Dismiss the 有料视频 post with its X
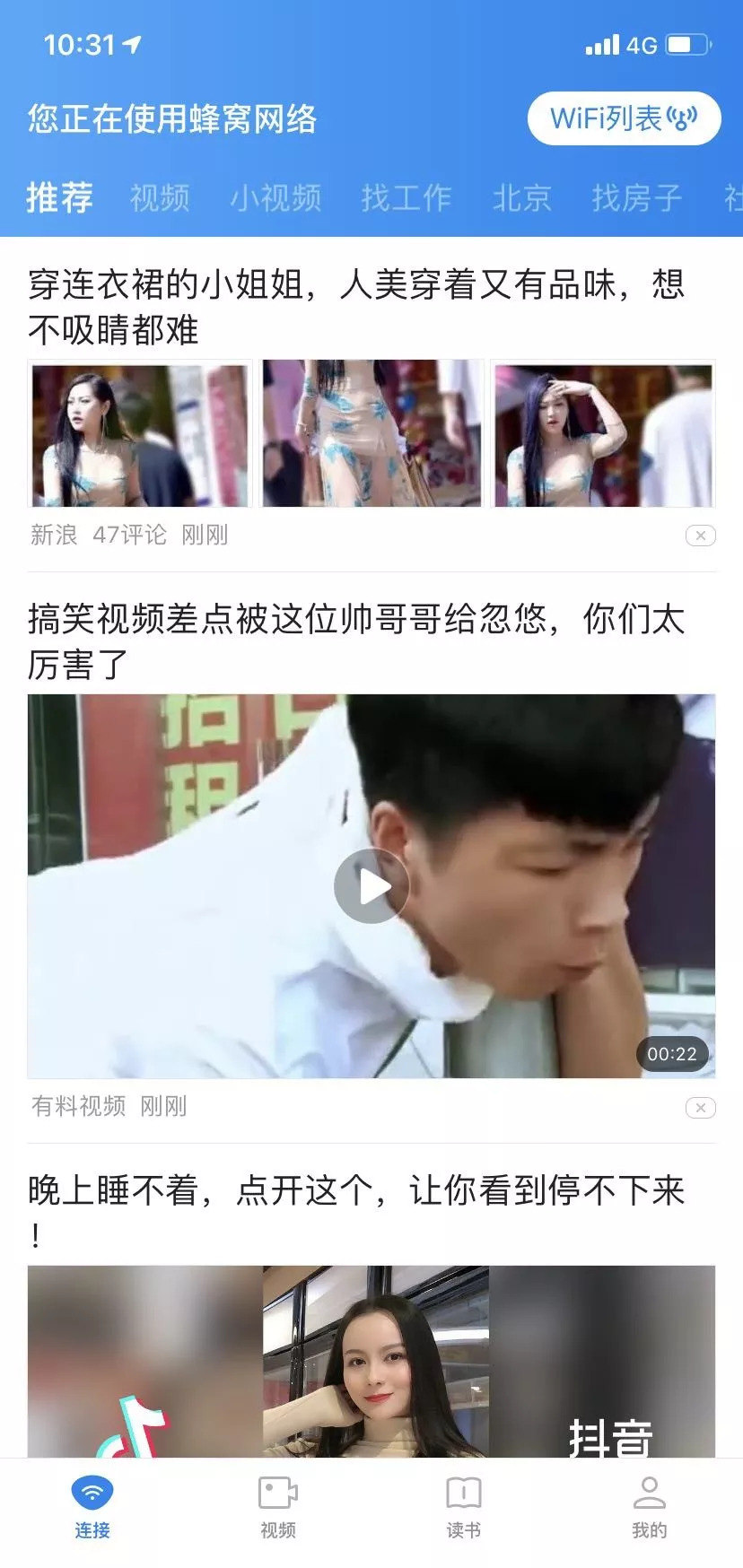 700,1107
